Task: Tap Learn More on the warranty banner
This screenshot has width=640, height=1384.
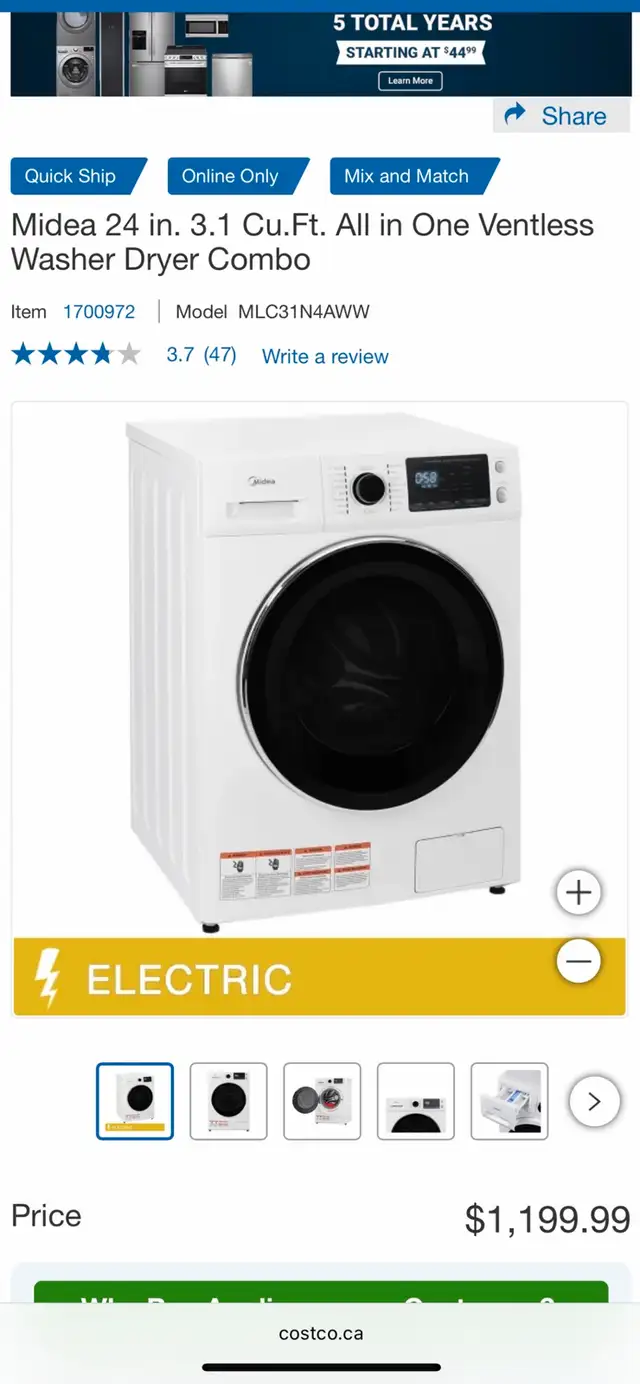Action: coord(410,80)
